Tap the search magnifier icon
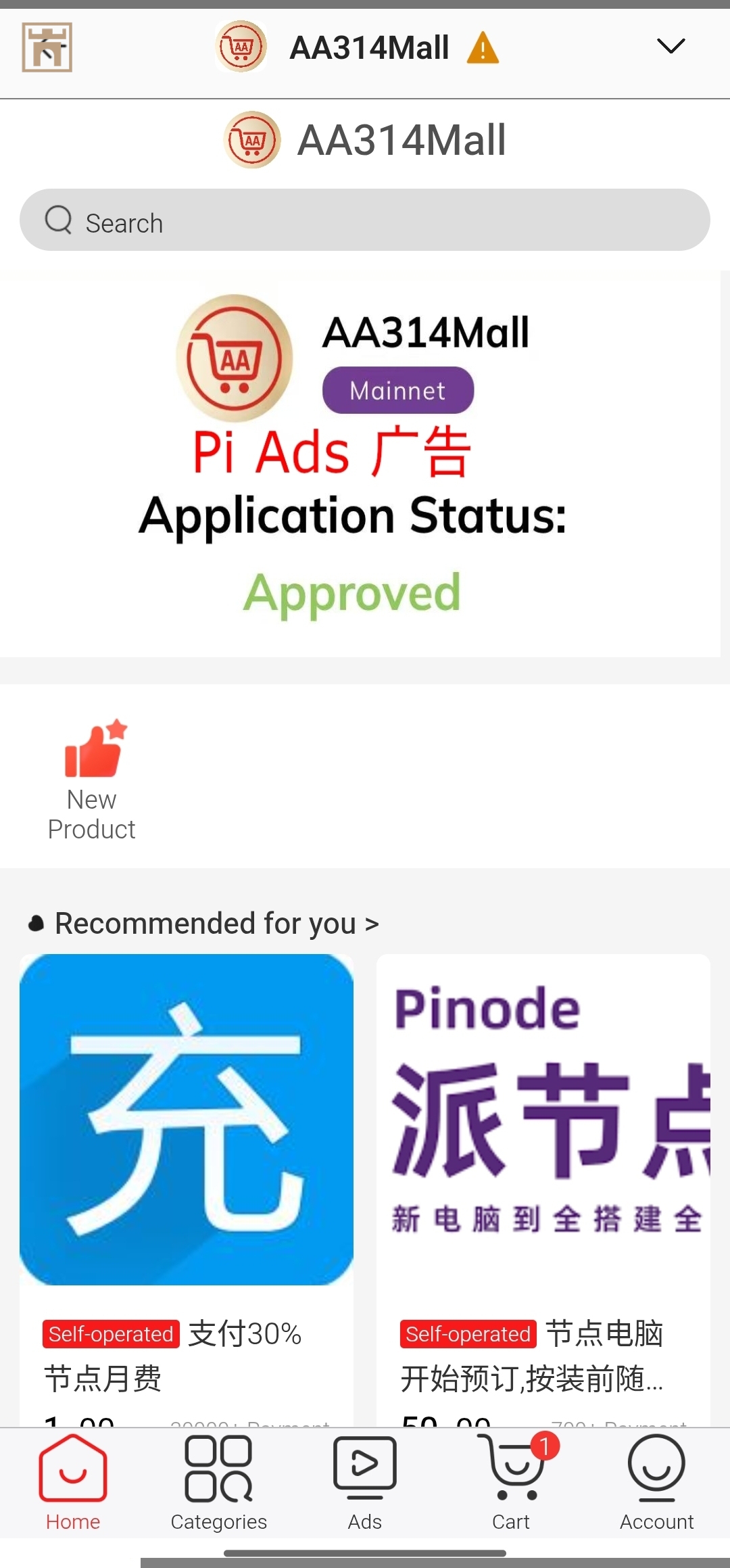 (x=59, y=220)
